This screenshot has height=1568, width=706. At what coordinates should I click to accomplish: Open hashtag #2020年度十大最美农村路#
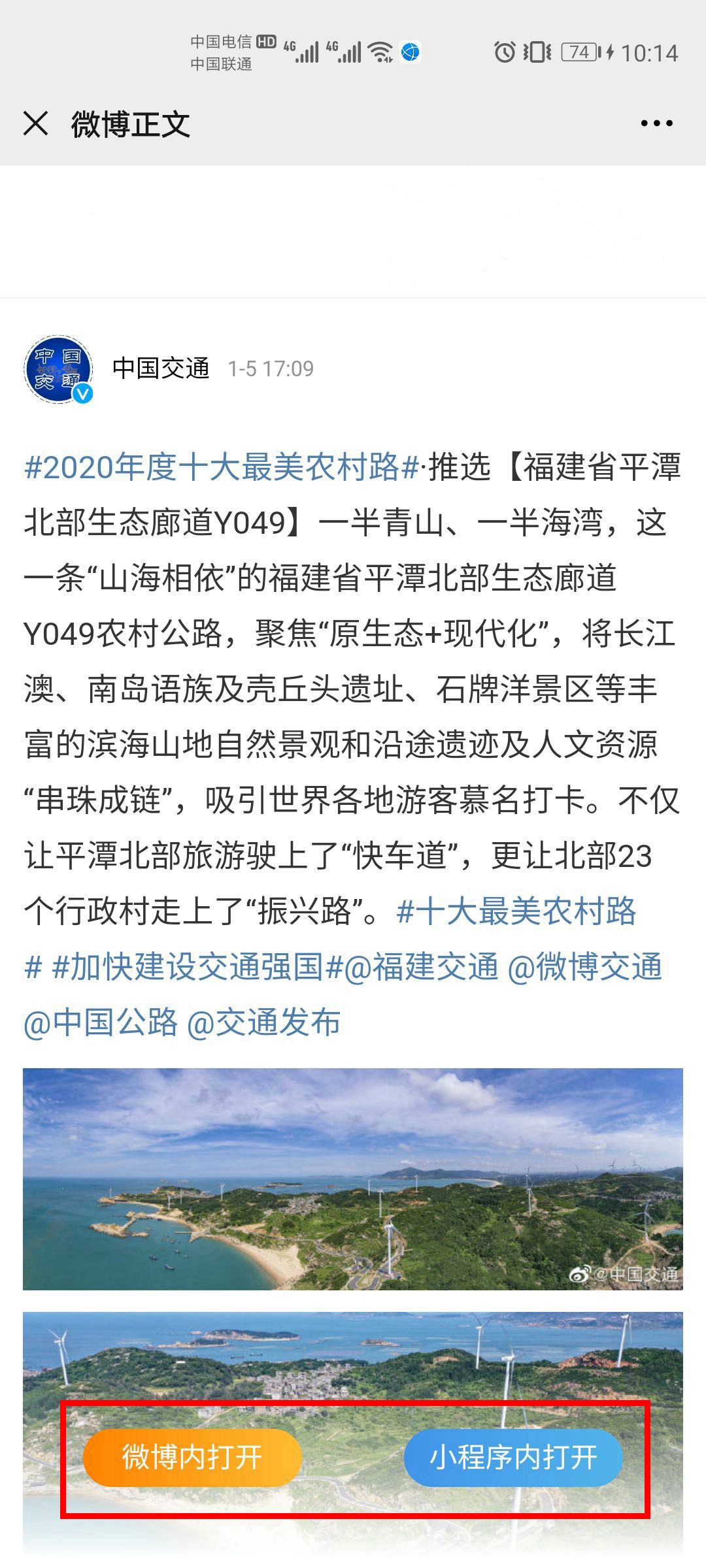pyautogui.click(x=221, y=467)
